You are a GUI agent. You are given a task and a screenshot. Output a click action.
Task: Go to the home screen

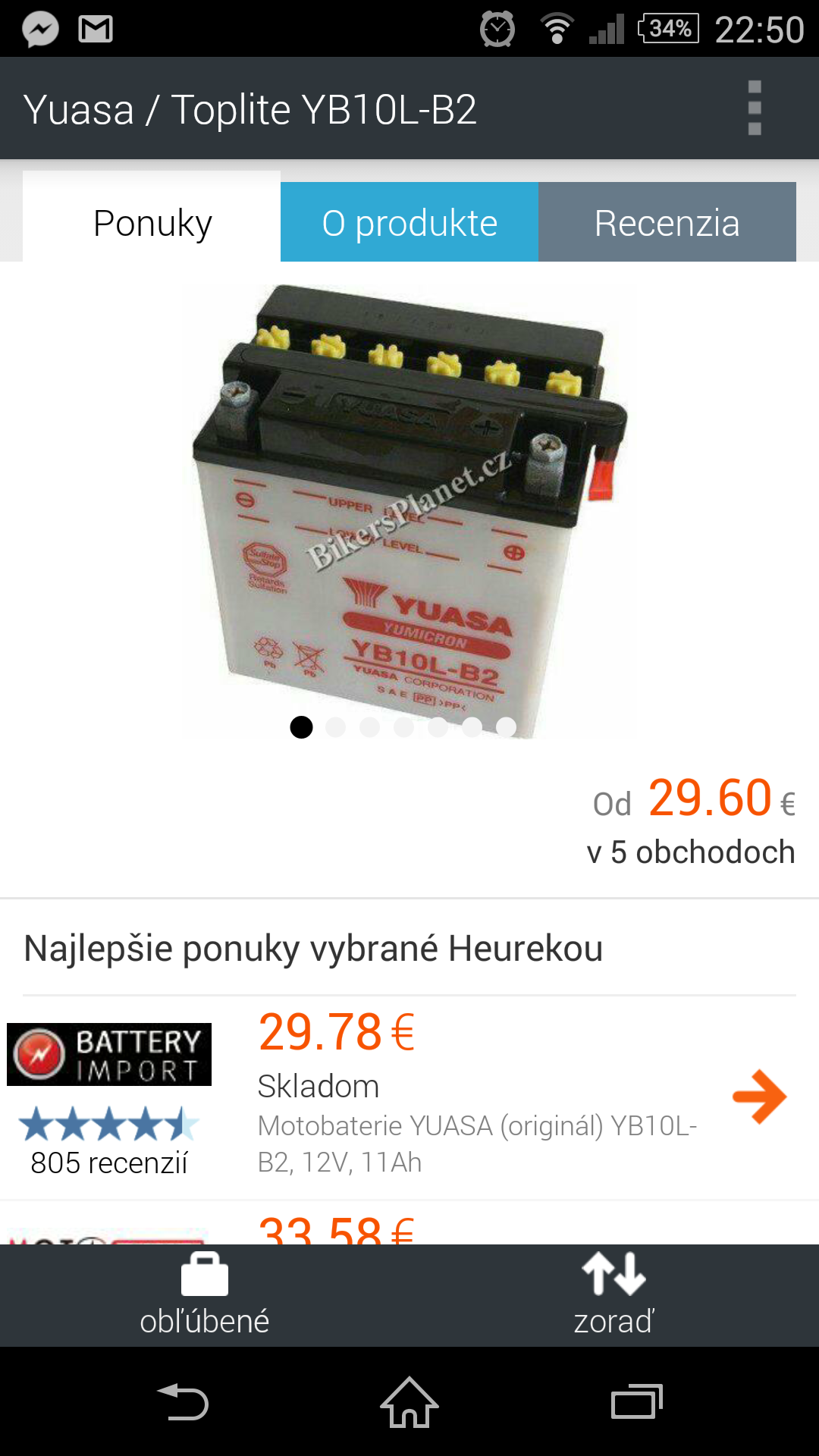(409, 1401)
